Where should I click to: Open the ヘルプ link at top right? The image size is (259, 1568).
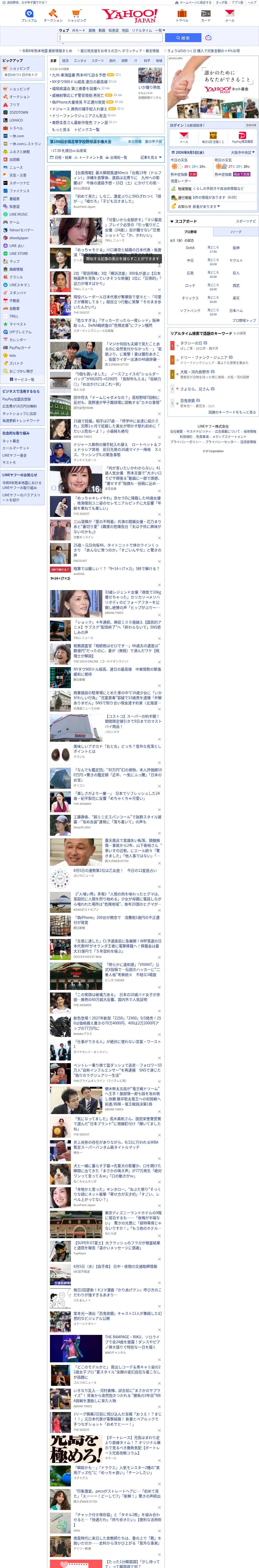coord(252,2)
